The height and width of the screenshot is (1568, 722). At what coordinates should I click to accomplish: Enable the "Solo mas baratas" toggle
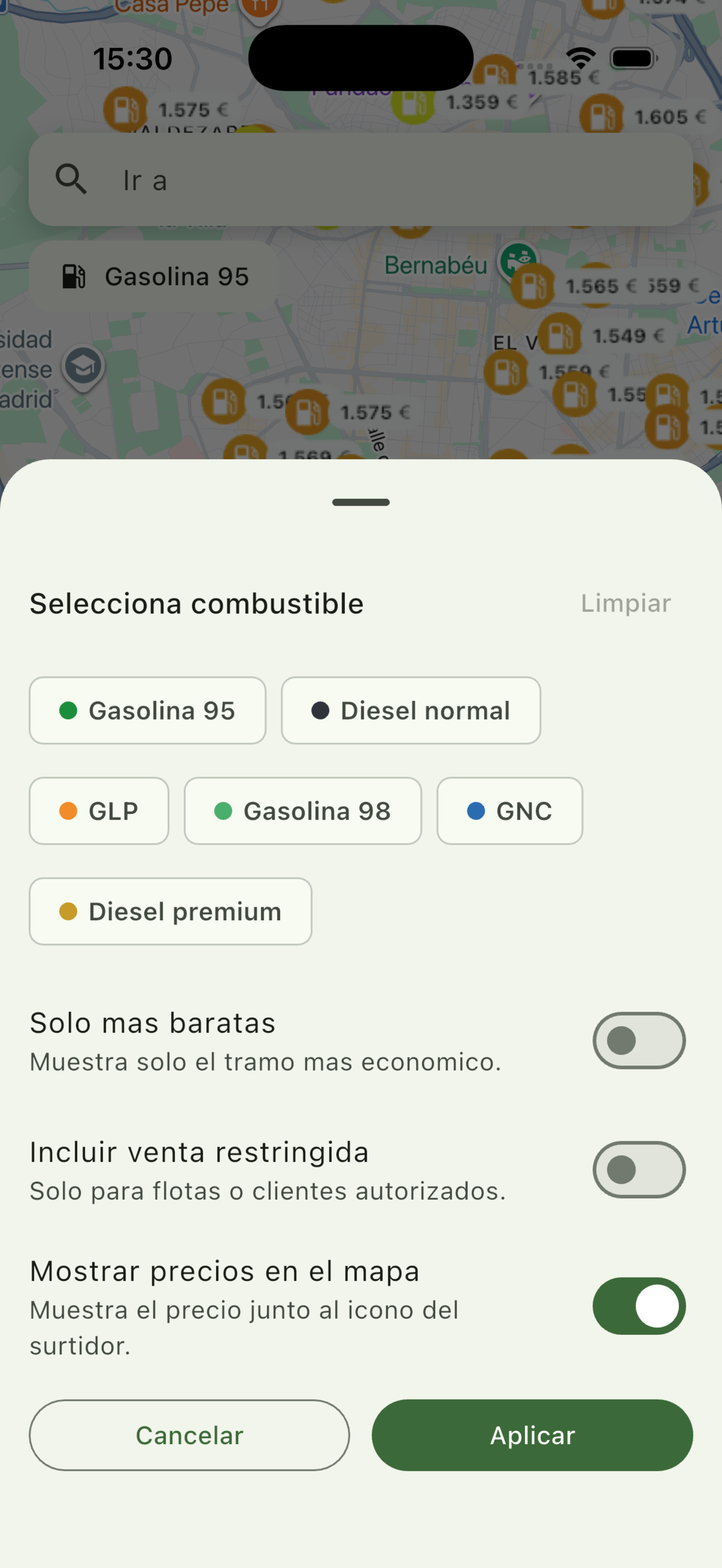pyautogui.click(x=638, y=1040)
